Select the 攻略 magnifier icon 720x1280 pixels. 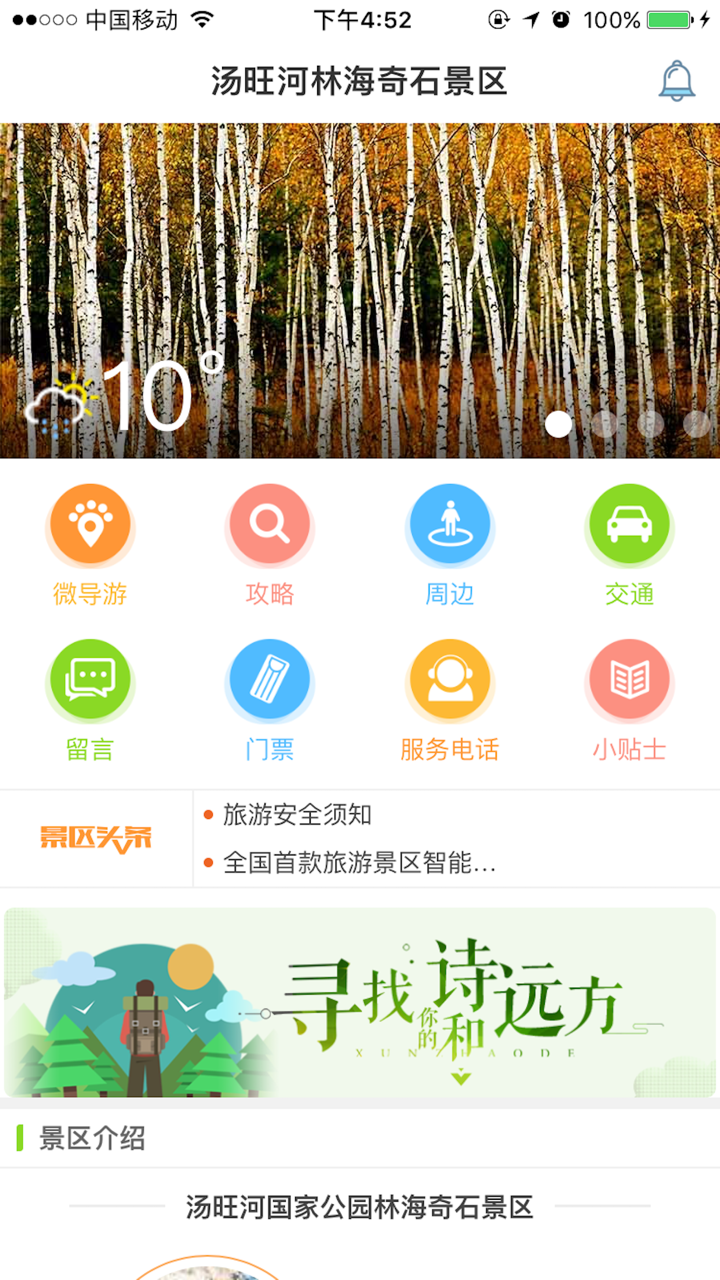(269, 524)
